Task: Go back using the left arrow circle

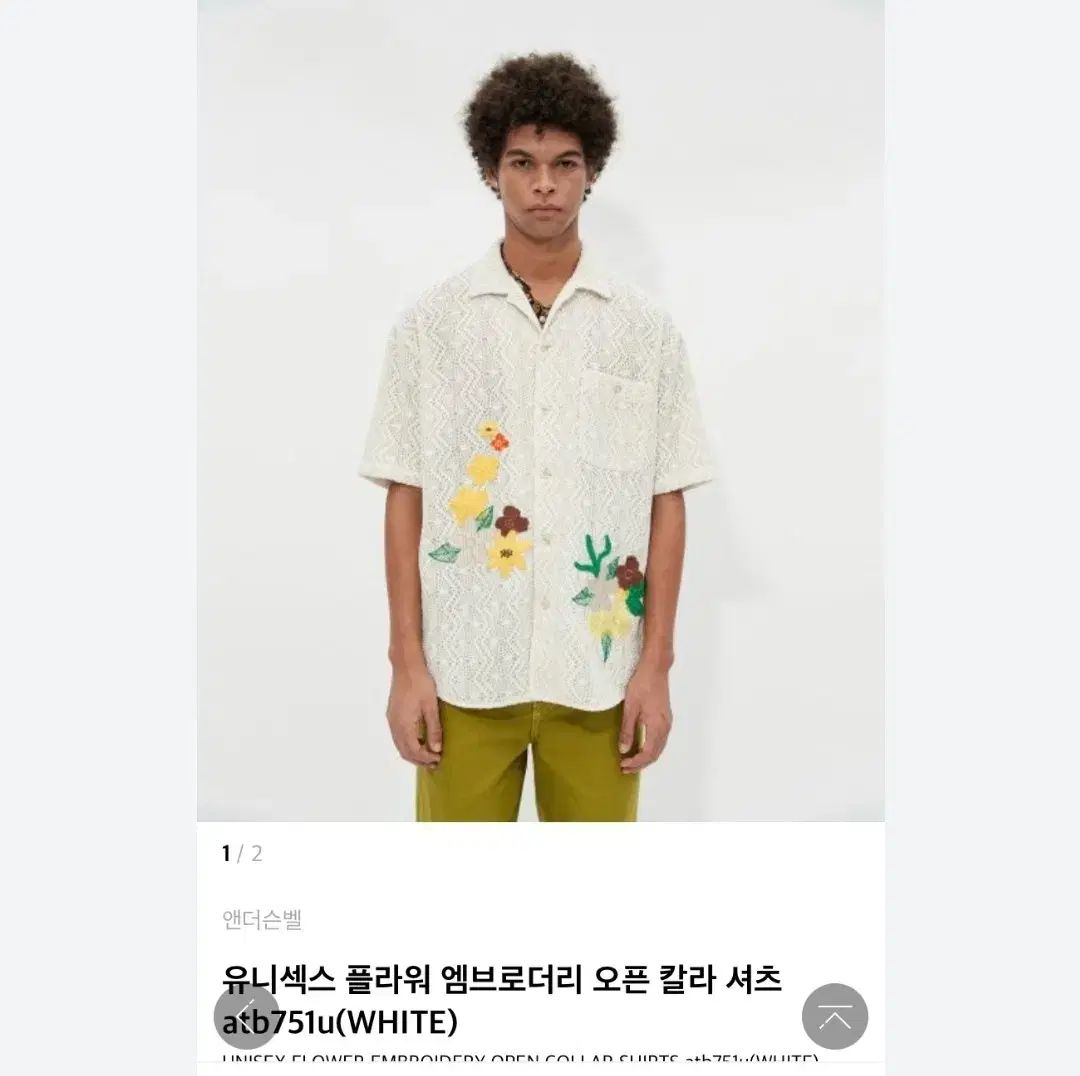Action: (246, 1016)
